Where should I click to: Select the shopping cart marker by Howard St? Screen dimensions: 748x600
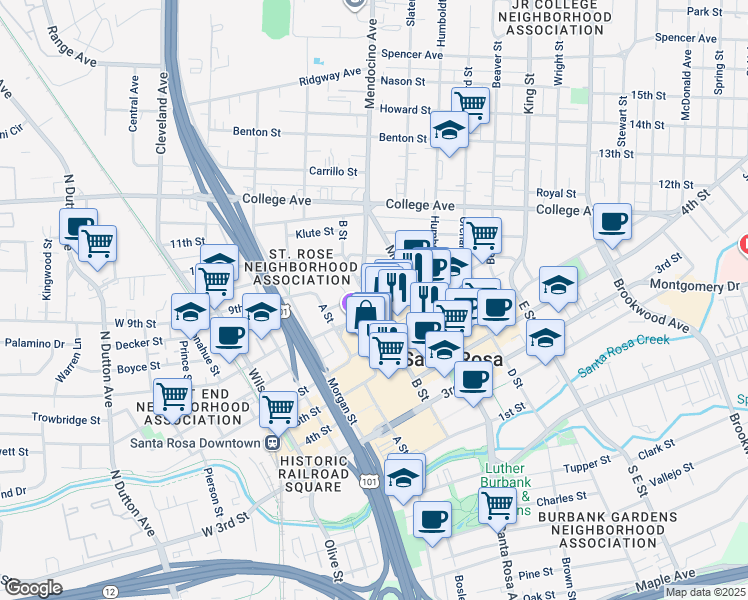point(470,103)
